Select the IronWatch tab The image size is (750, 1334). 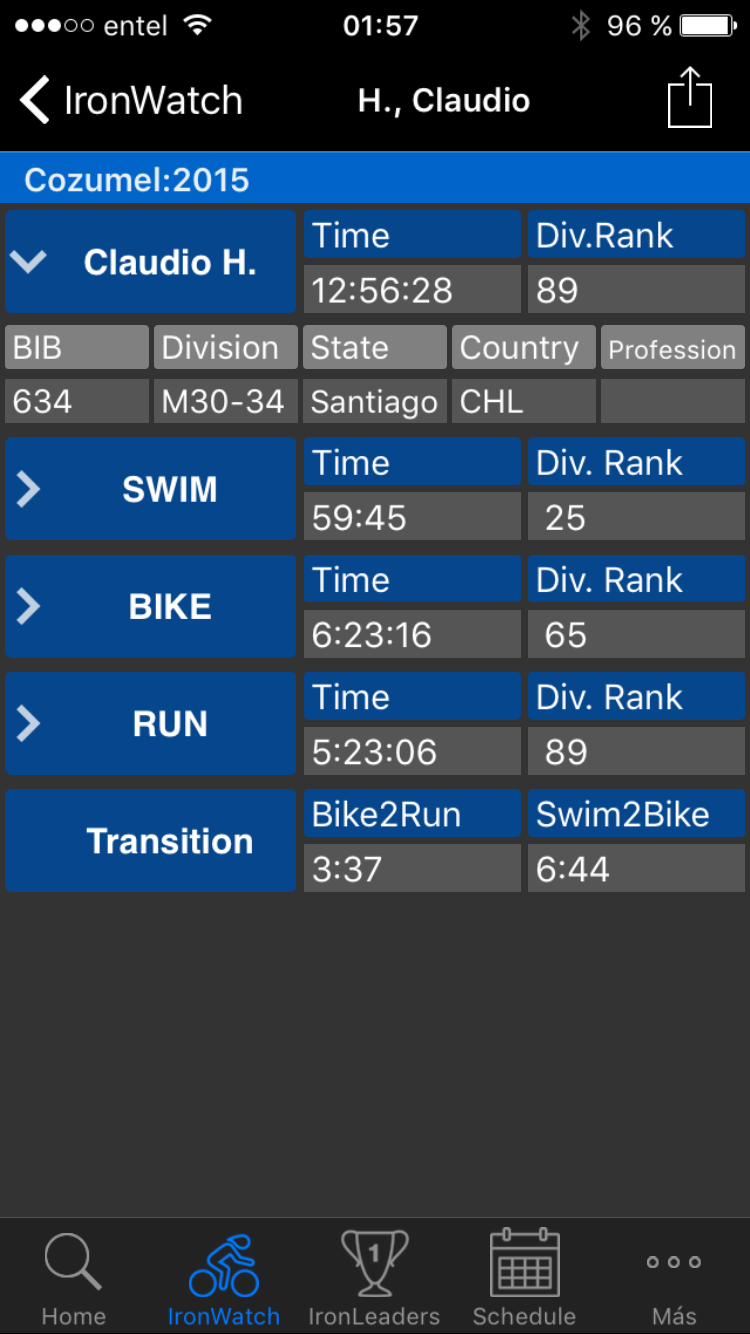tap(224, 1278)
